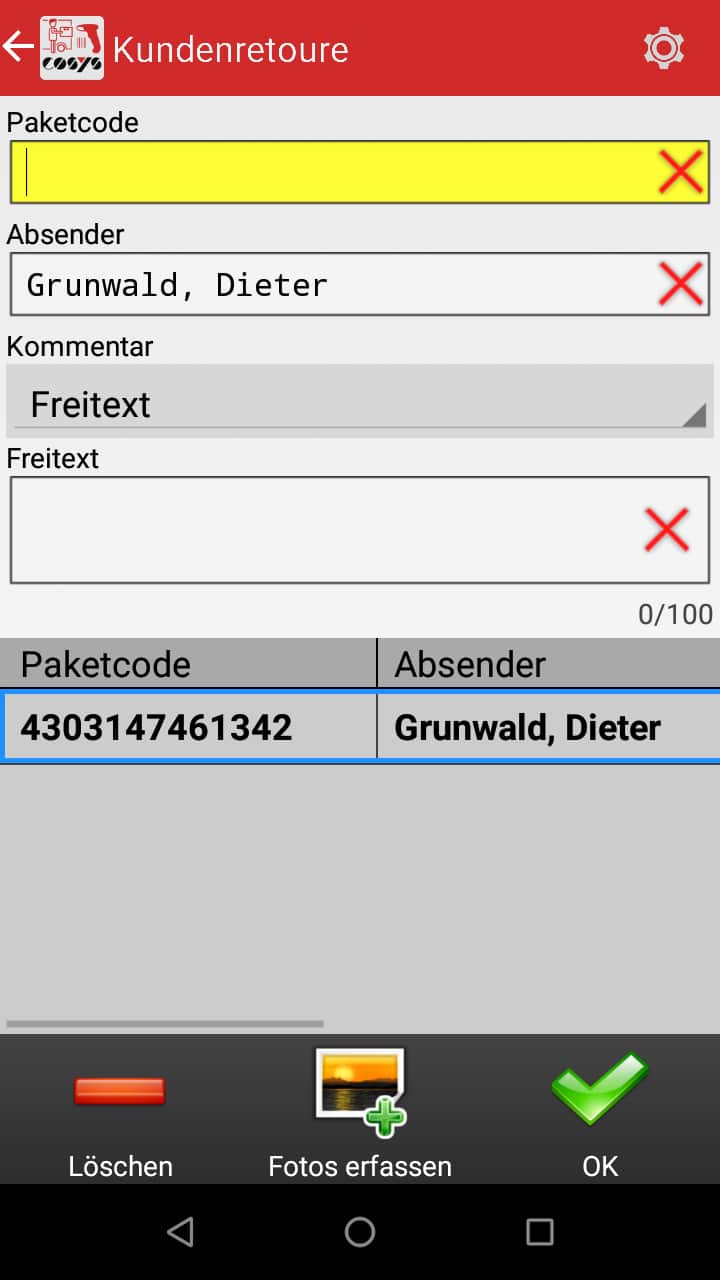Screen dimensions: 720x1280
Task: Open the settings gear
Action: pyautogui.click(x=664, y=48)
